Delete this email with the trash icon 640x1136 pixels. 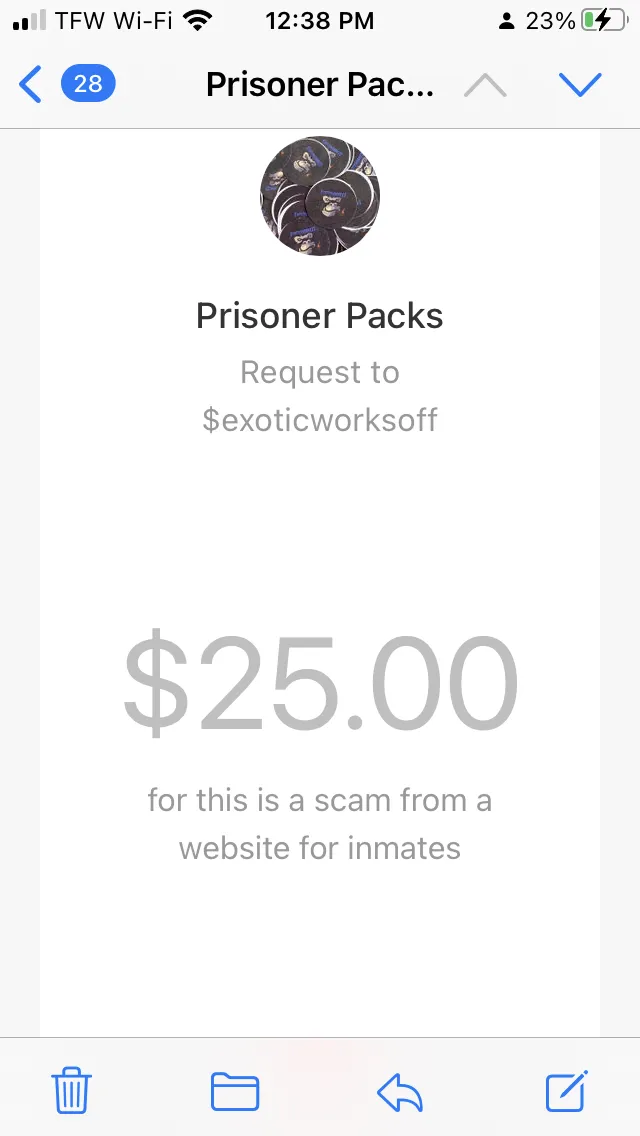[x=71, y=1090]
